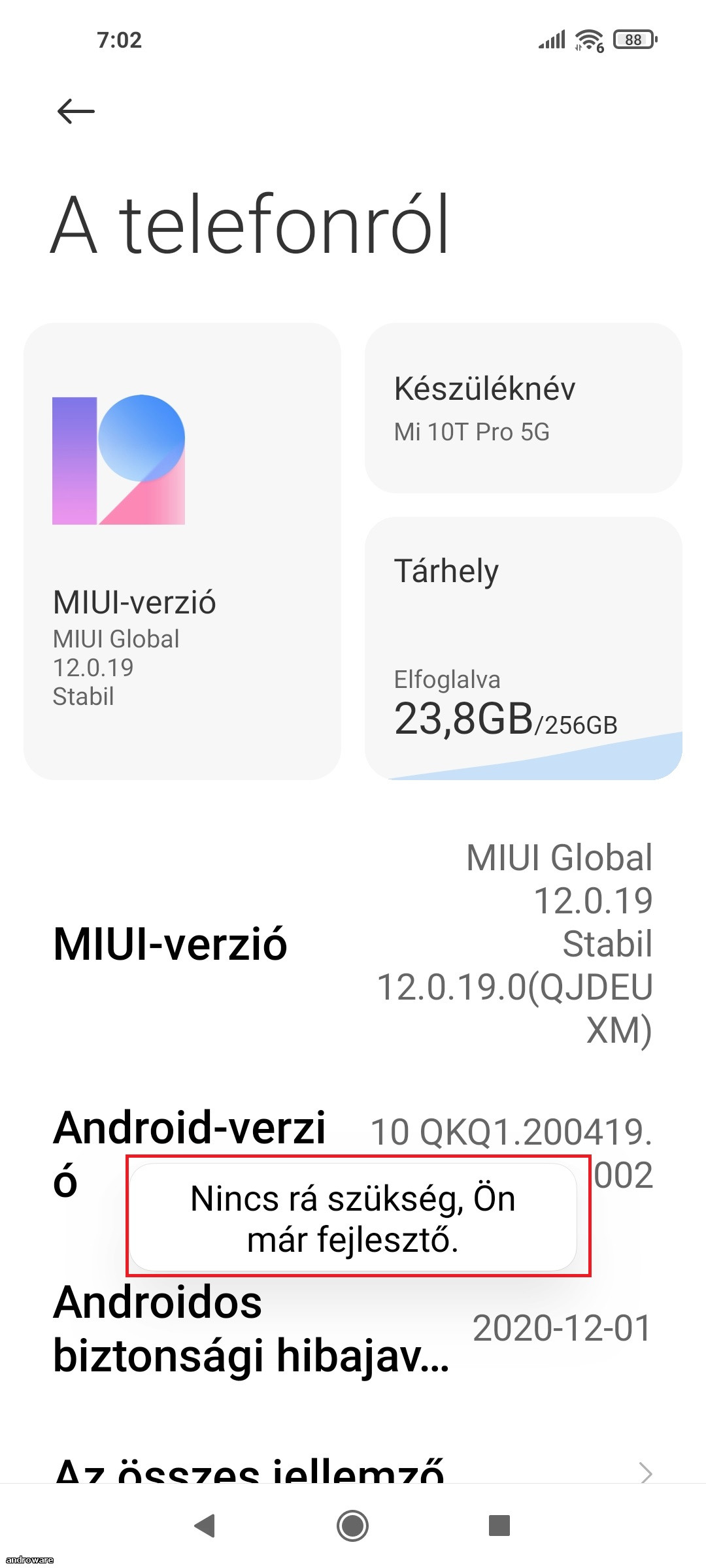
Task: Open the MIUI-verzió card with the logo
Action: pos(182,551)
